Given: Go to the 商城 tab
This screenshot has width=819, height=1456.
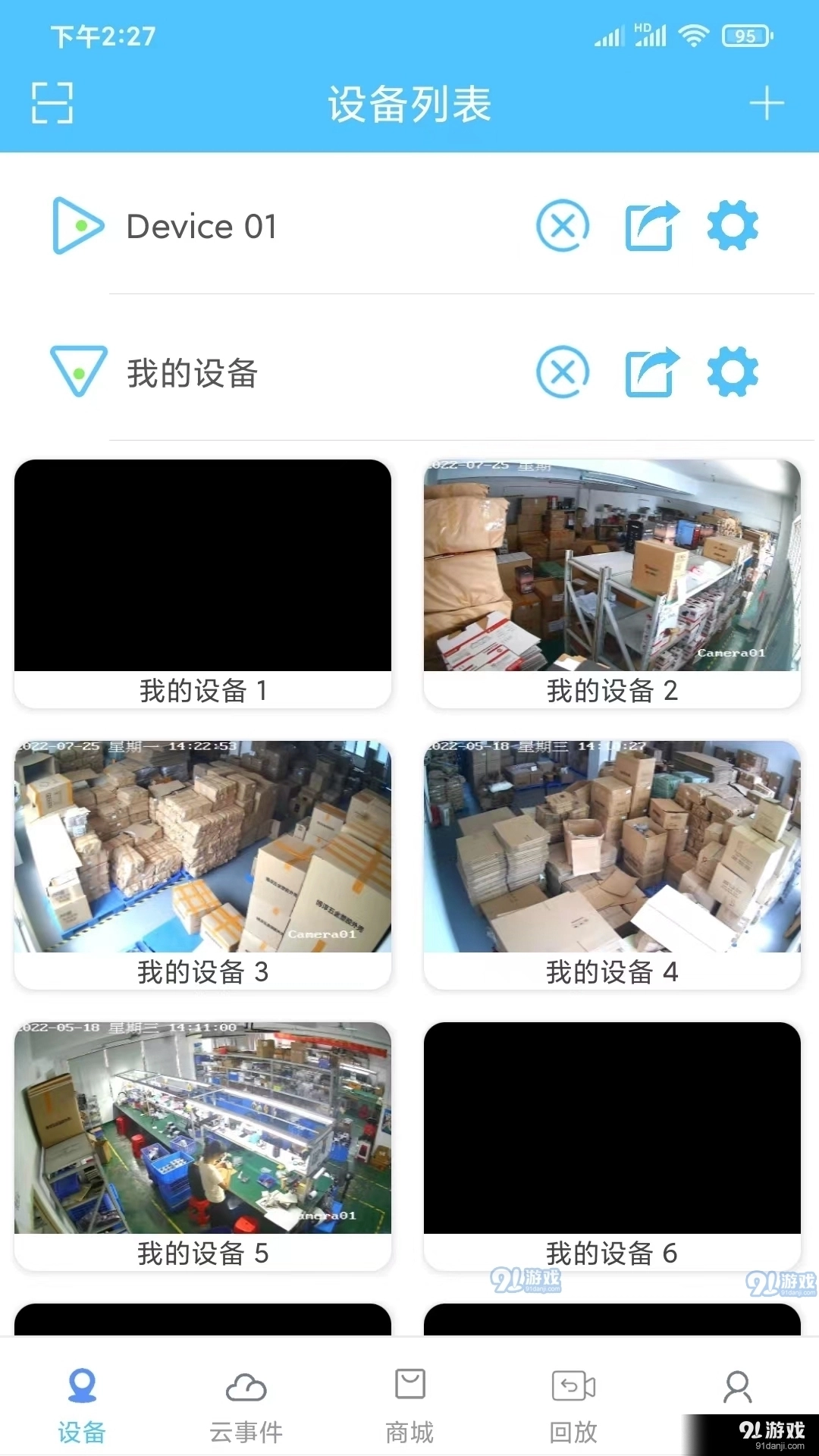Looking at the screenshot, I should [x=409, y=1405].
